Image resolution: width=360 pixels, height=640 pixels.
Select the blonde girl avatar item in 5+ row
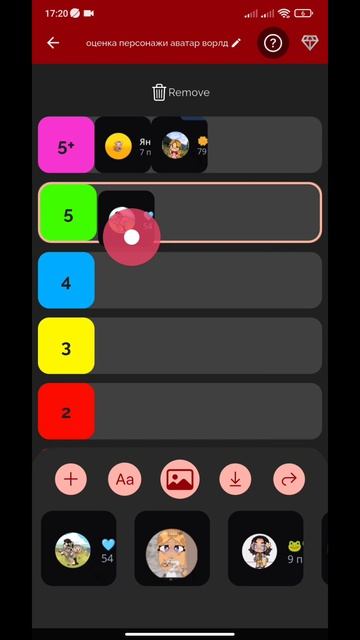(180, 144)
